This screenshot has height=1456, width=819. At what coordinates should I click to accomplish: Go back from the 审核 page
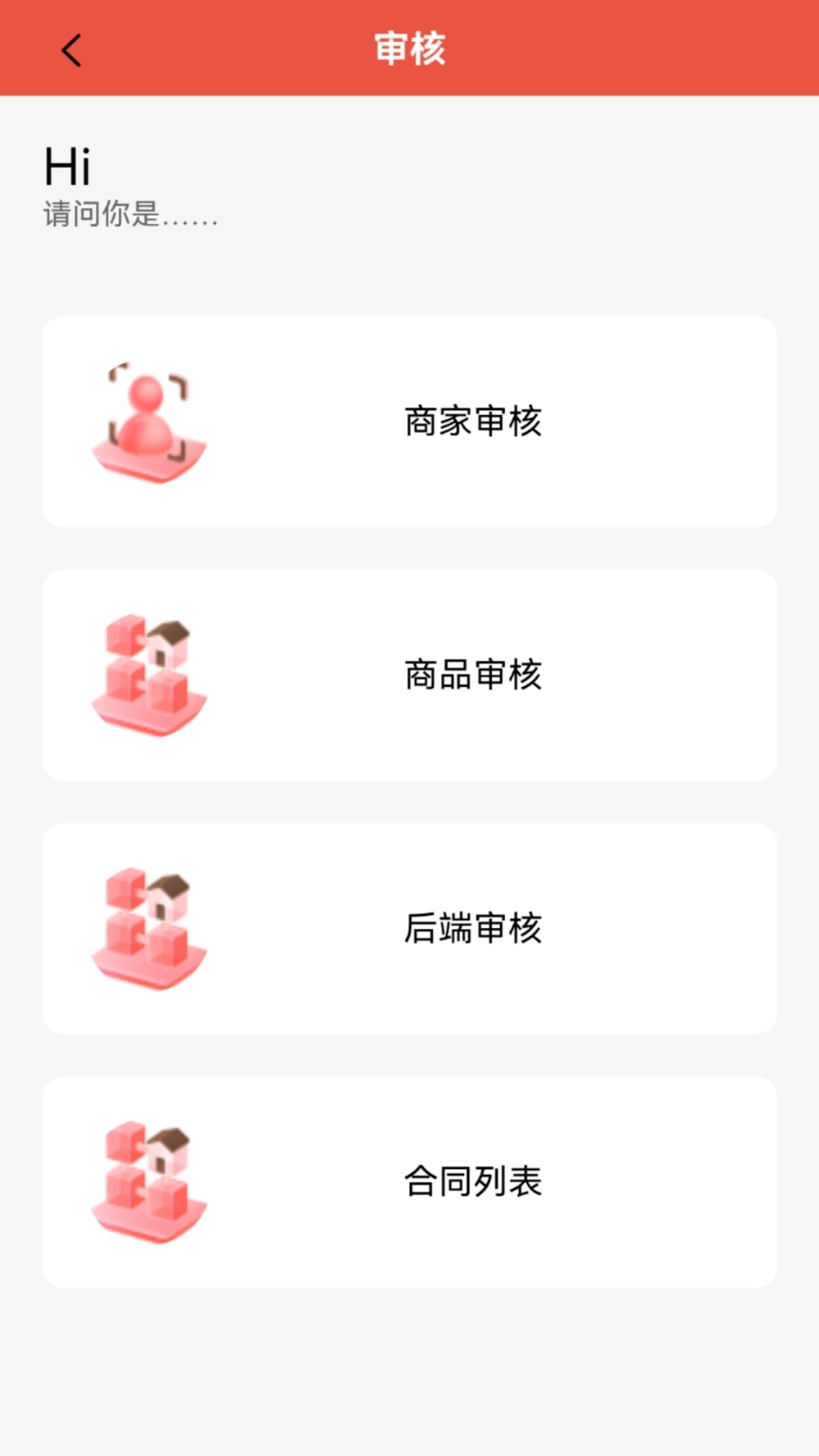(71, 50)
